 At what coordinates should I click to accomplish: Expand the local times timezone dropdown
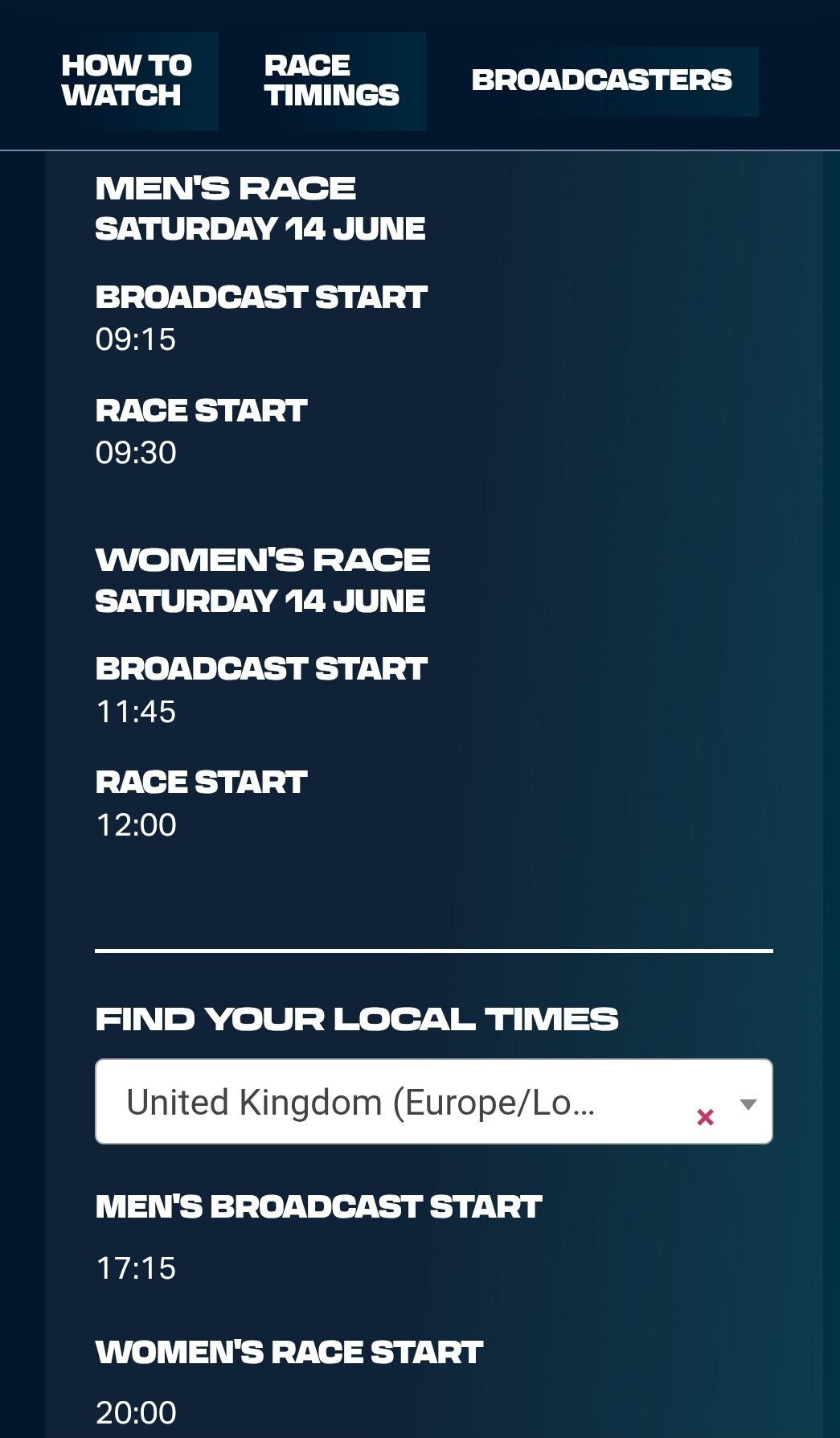pyautogui.click(x=748, y=1103)
